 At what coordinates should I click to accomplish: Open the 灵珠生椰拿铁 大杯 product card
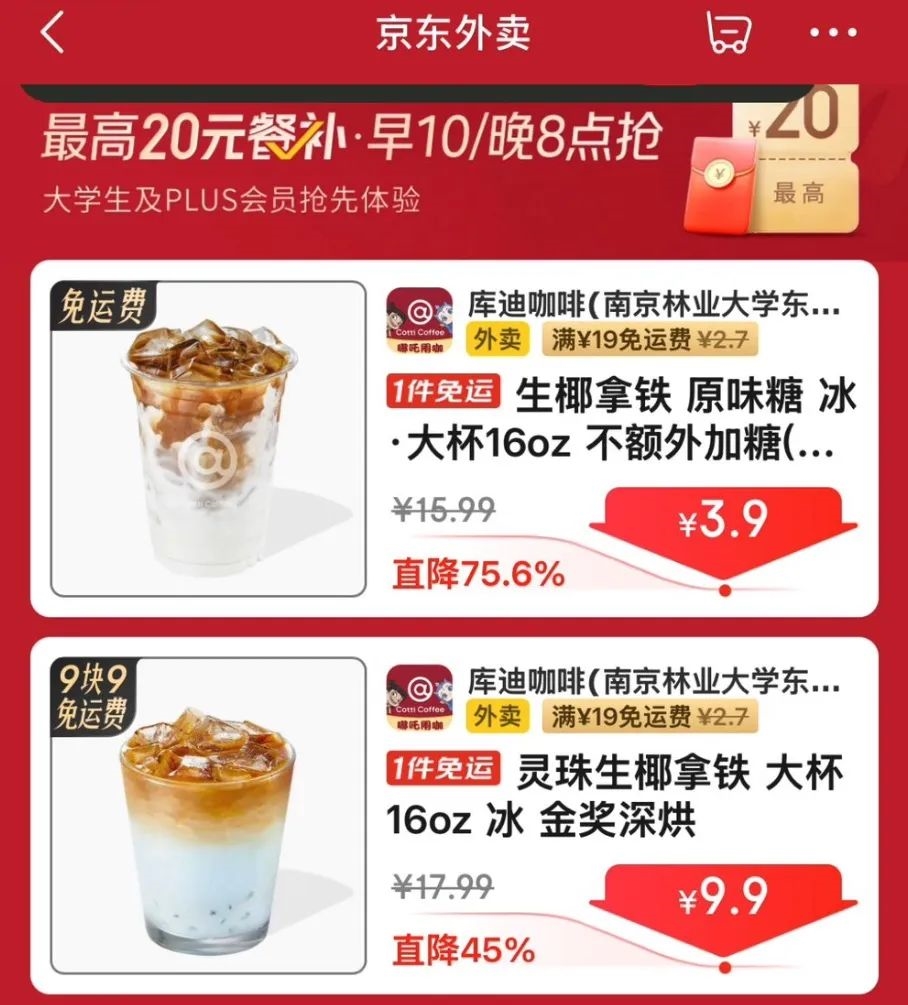(x=615, y=797)
